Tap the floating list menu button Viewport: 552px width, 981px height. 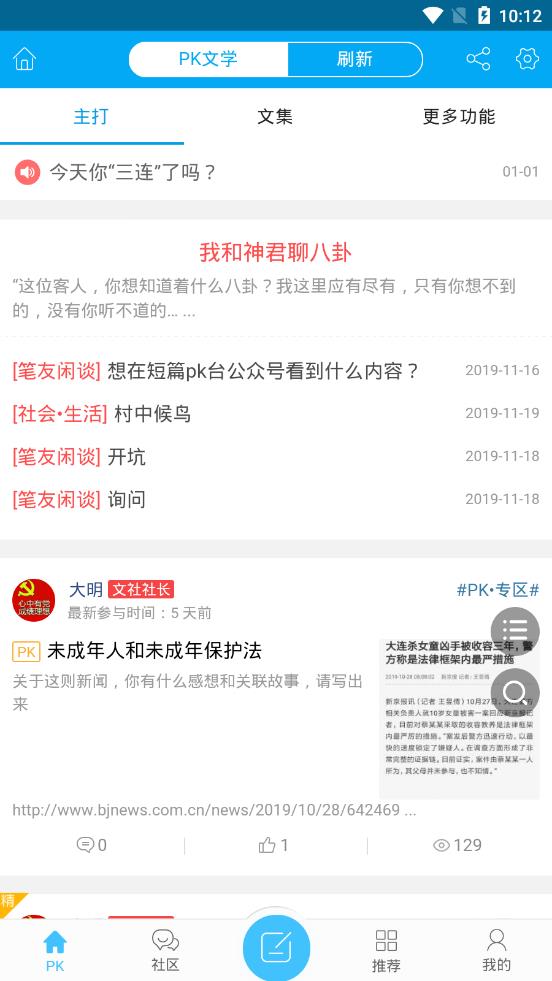point(515,630)
